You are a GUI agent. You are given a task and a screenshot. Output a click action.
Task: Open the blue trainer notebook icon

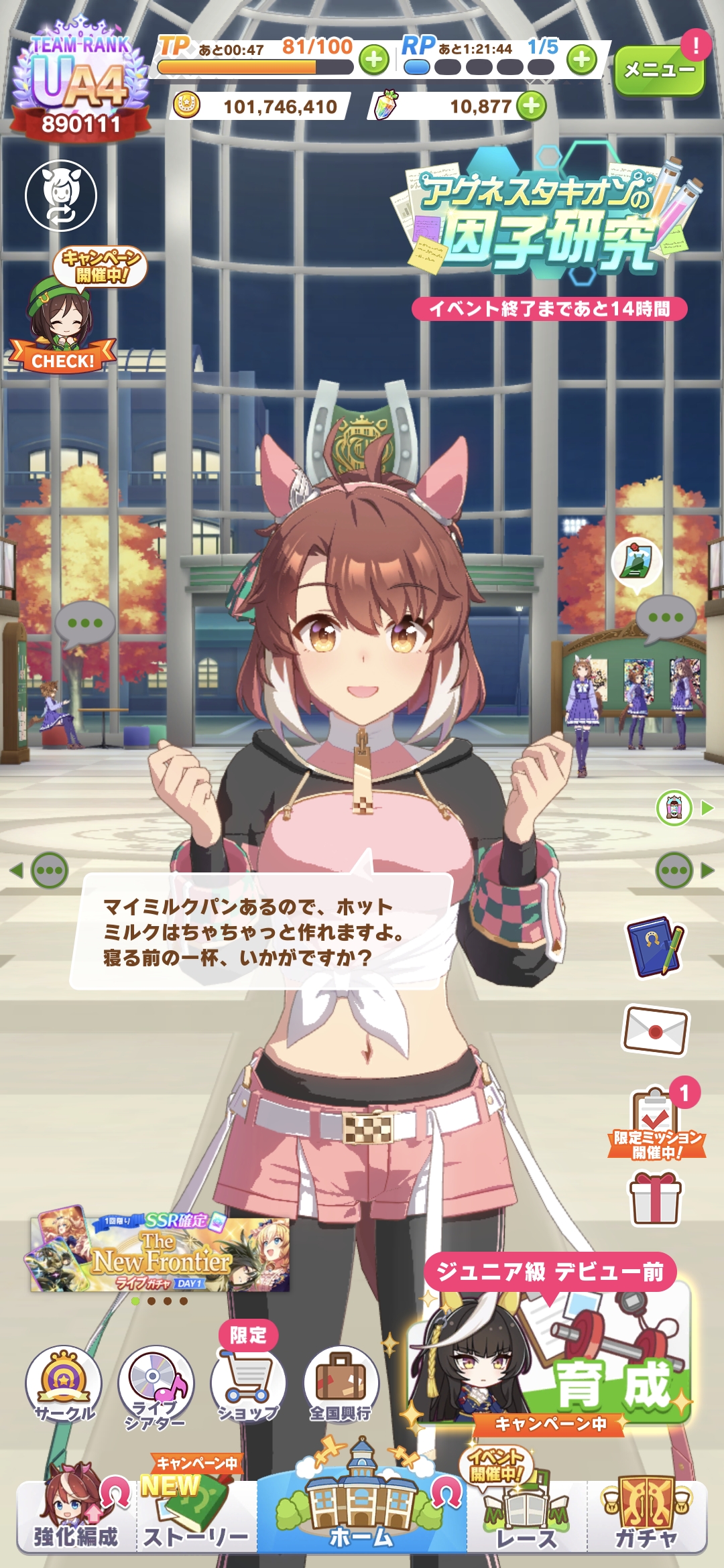click(x=654, y=946)
